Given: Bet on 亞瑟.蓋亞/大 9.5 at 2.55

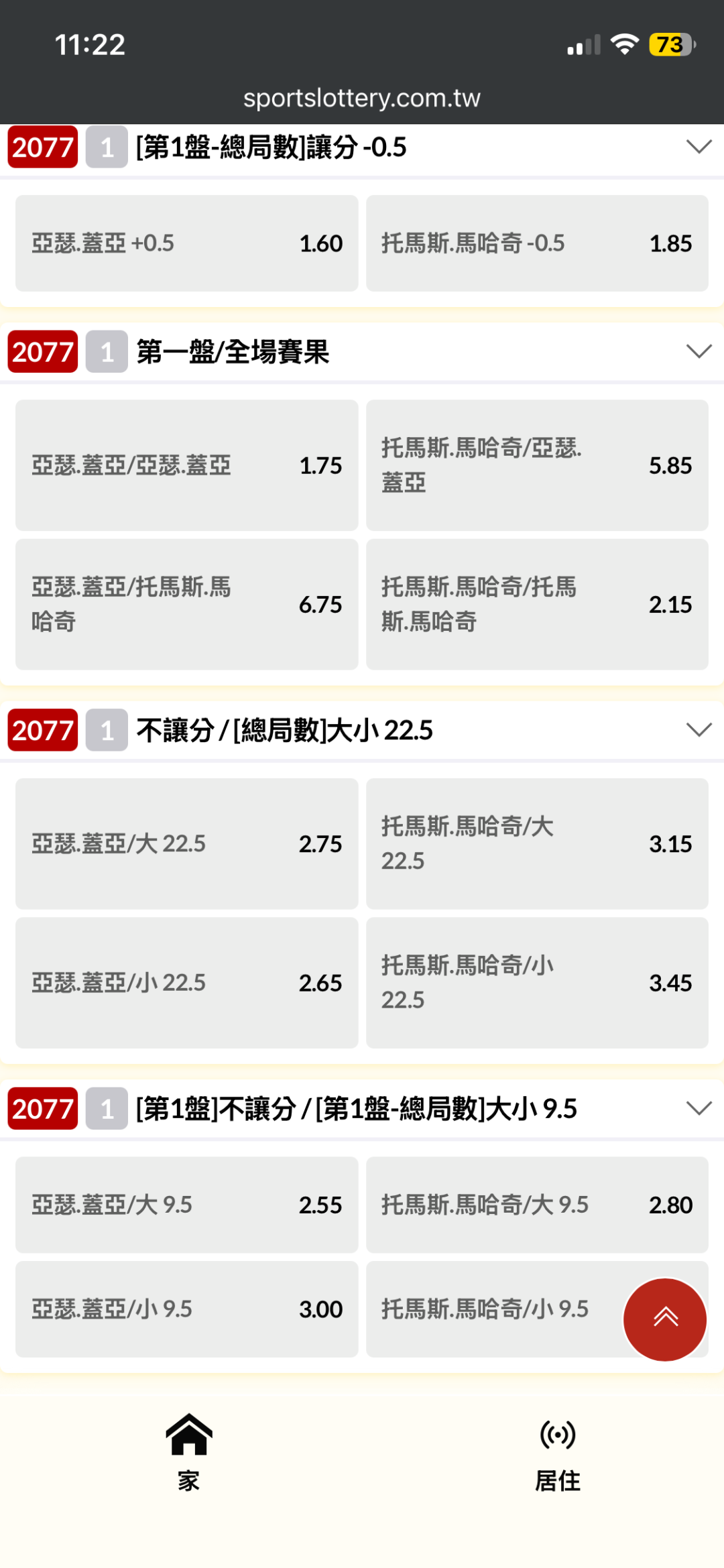Looking at the screenshot, I should [x=186, y=1205].
